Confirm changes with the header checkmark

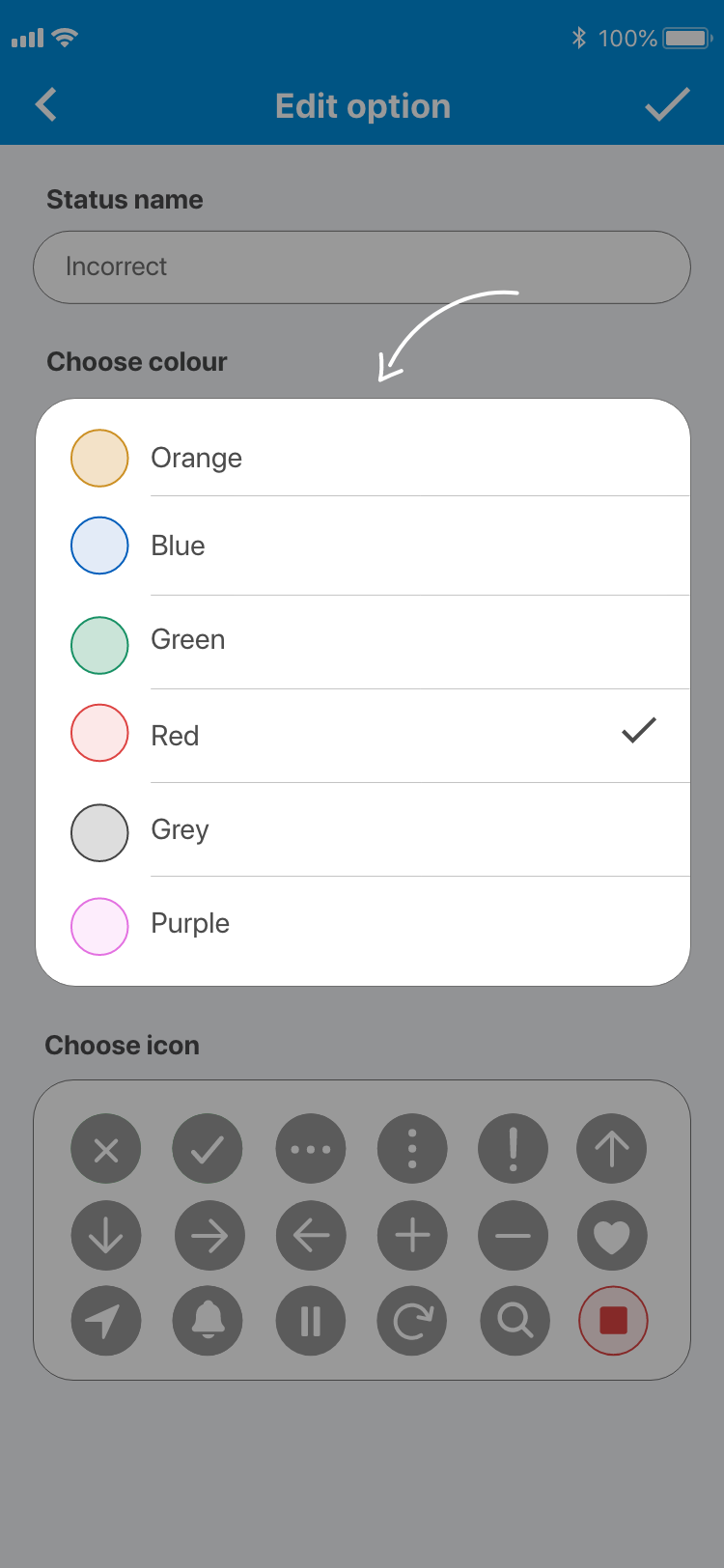click(x=667, y=104)
